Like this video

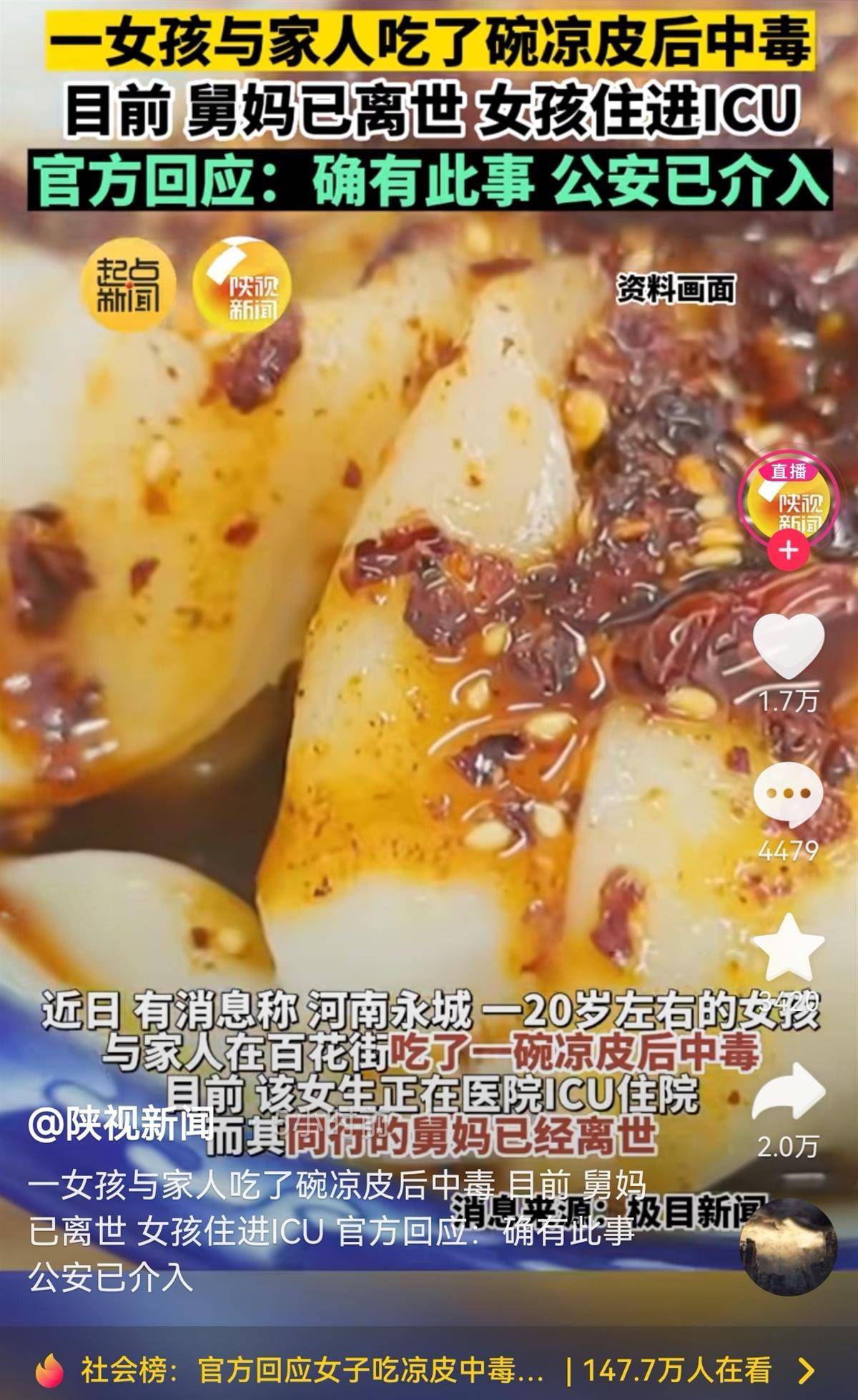[x=789, y=645]
